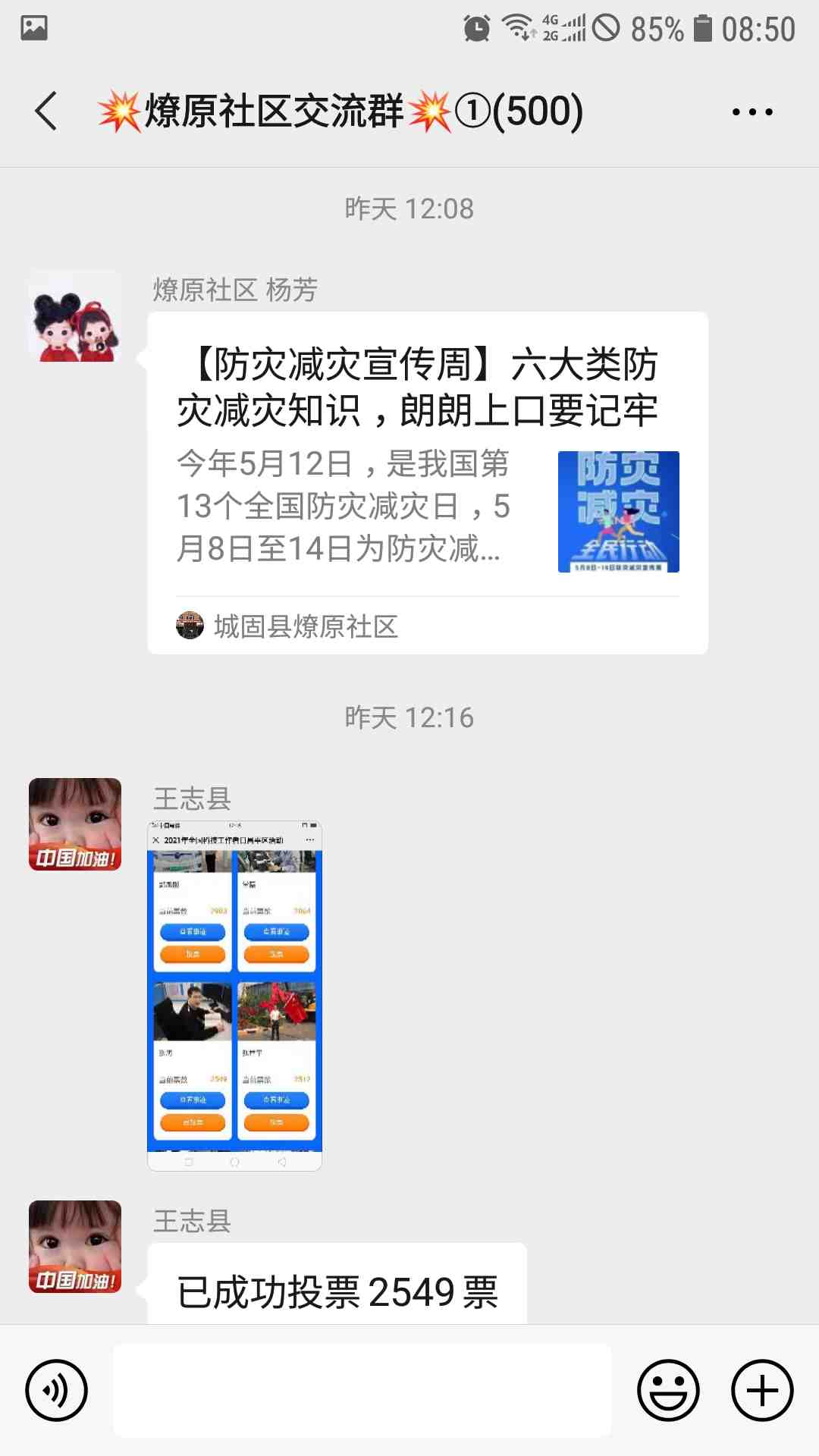Open the emoji picker
The image size is (819, 1456).
(667, 1390)
